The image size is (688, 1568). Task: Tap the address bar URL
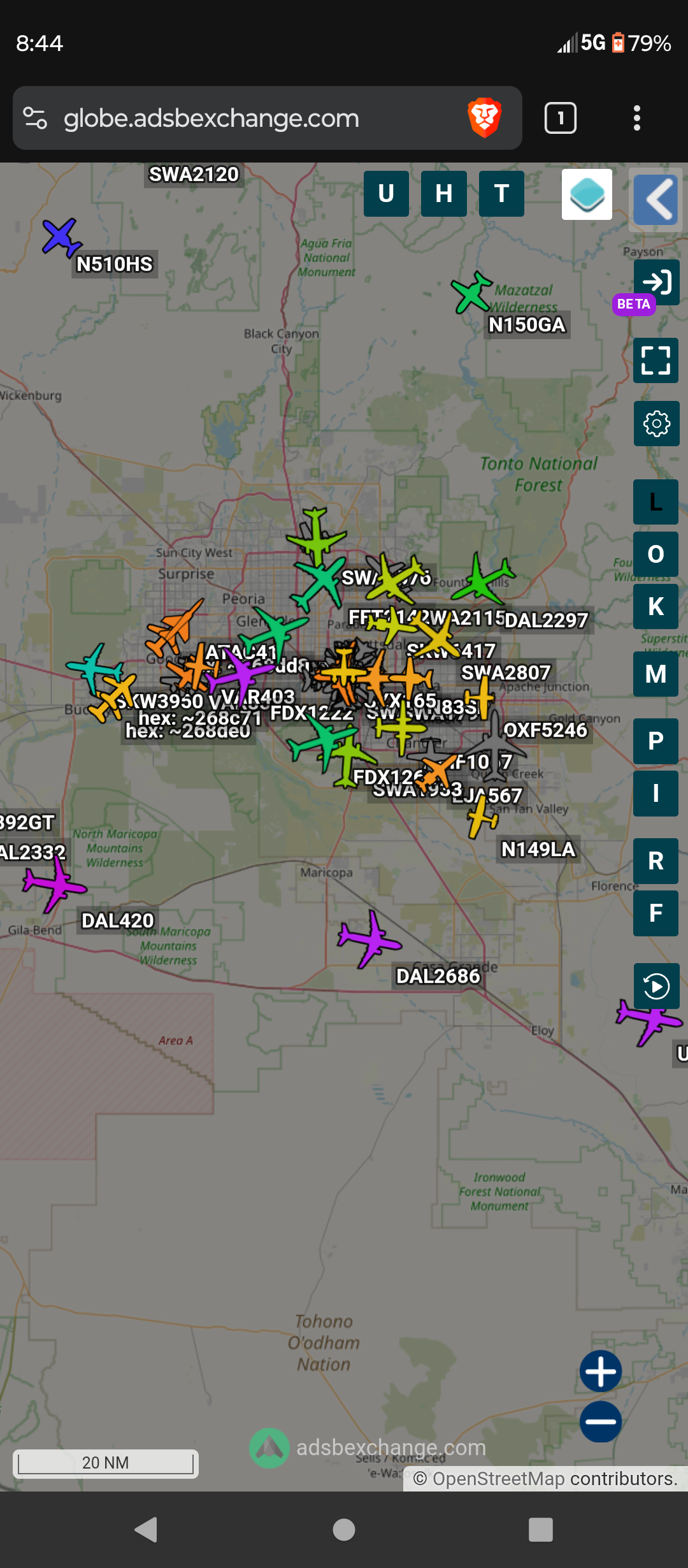click(x=211, y=119)
